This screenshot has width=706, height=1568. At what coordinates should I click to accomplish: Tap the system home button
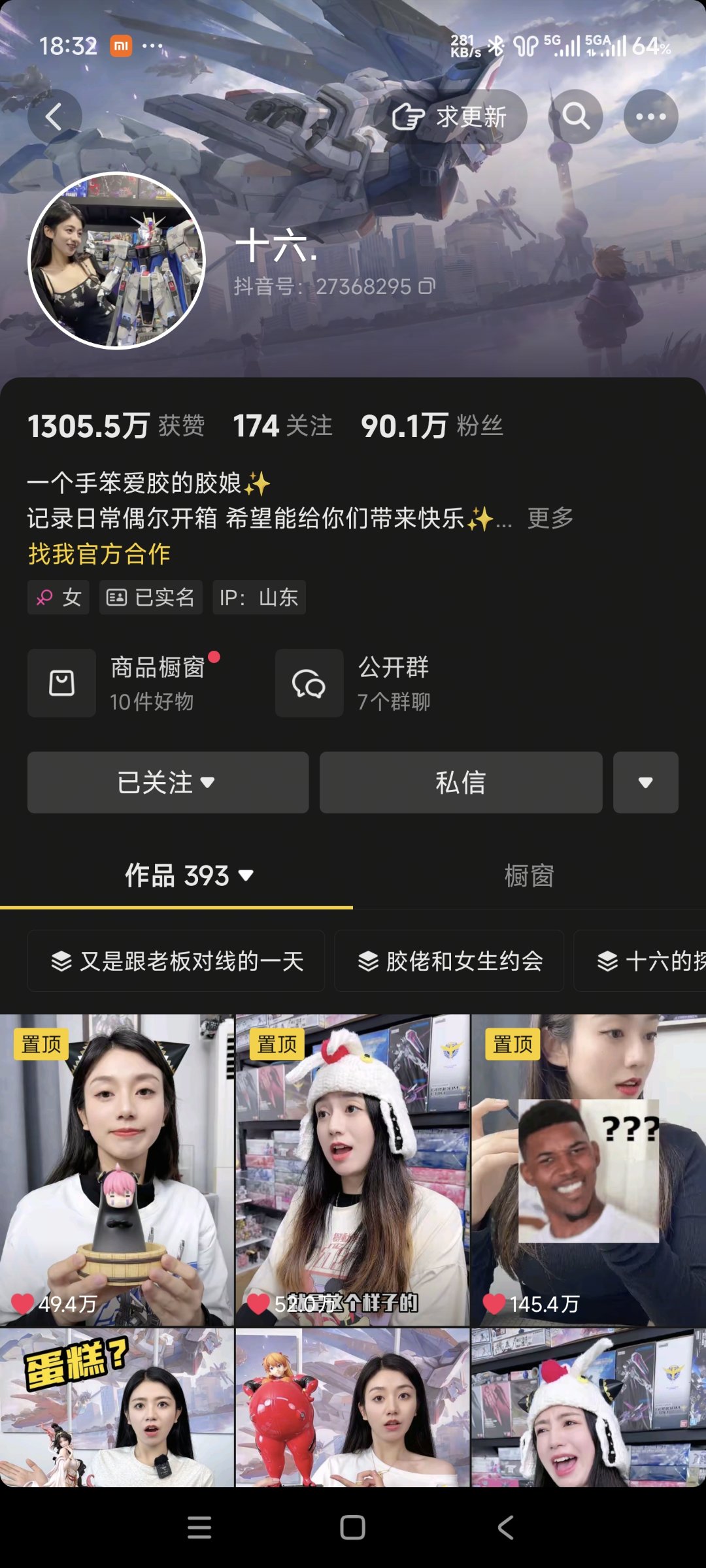pos(353,1527)
